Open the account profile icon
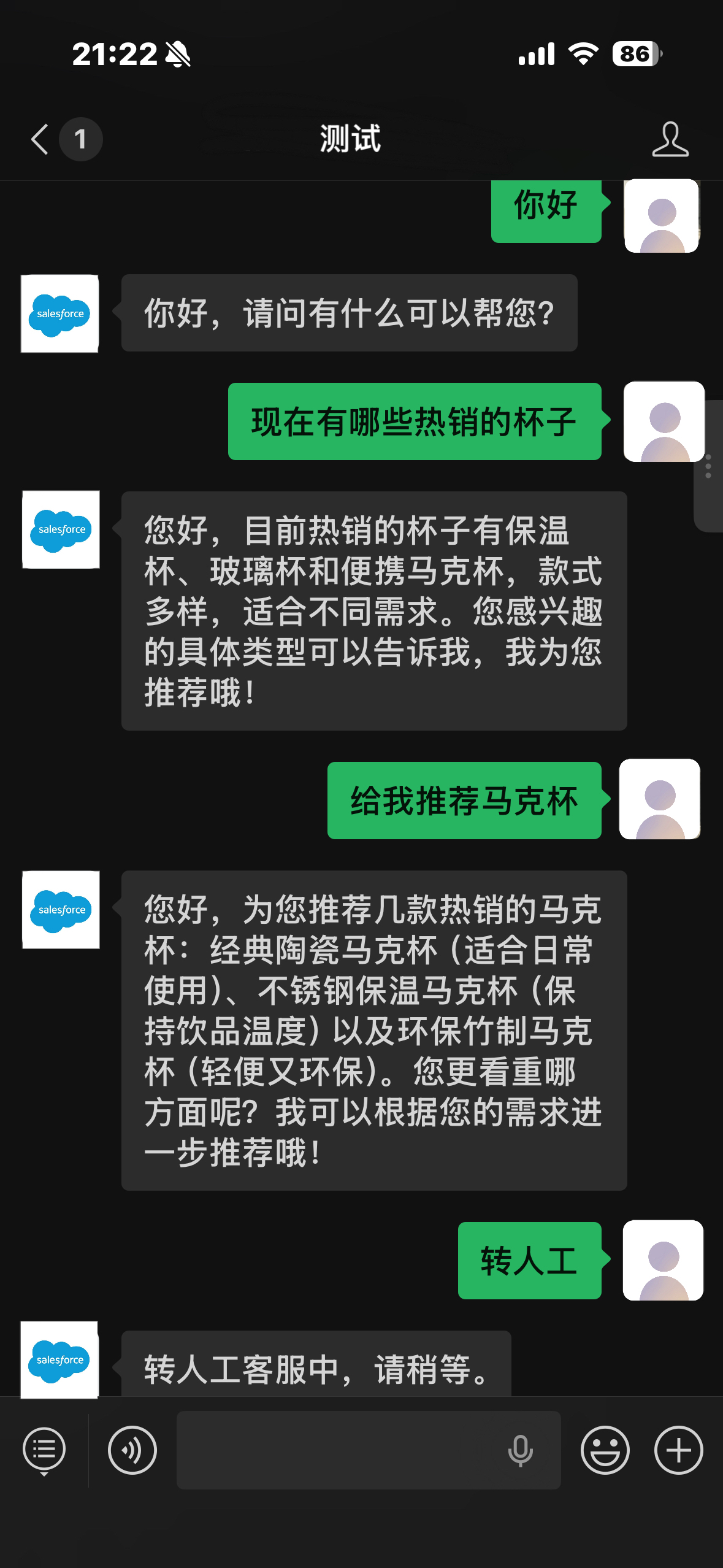723x1568 pixels. coord(670,139)
